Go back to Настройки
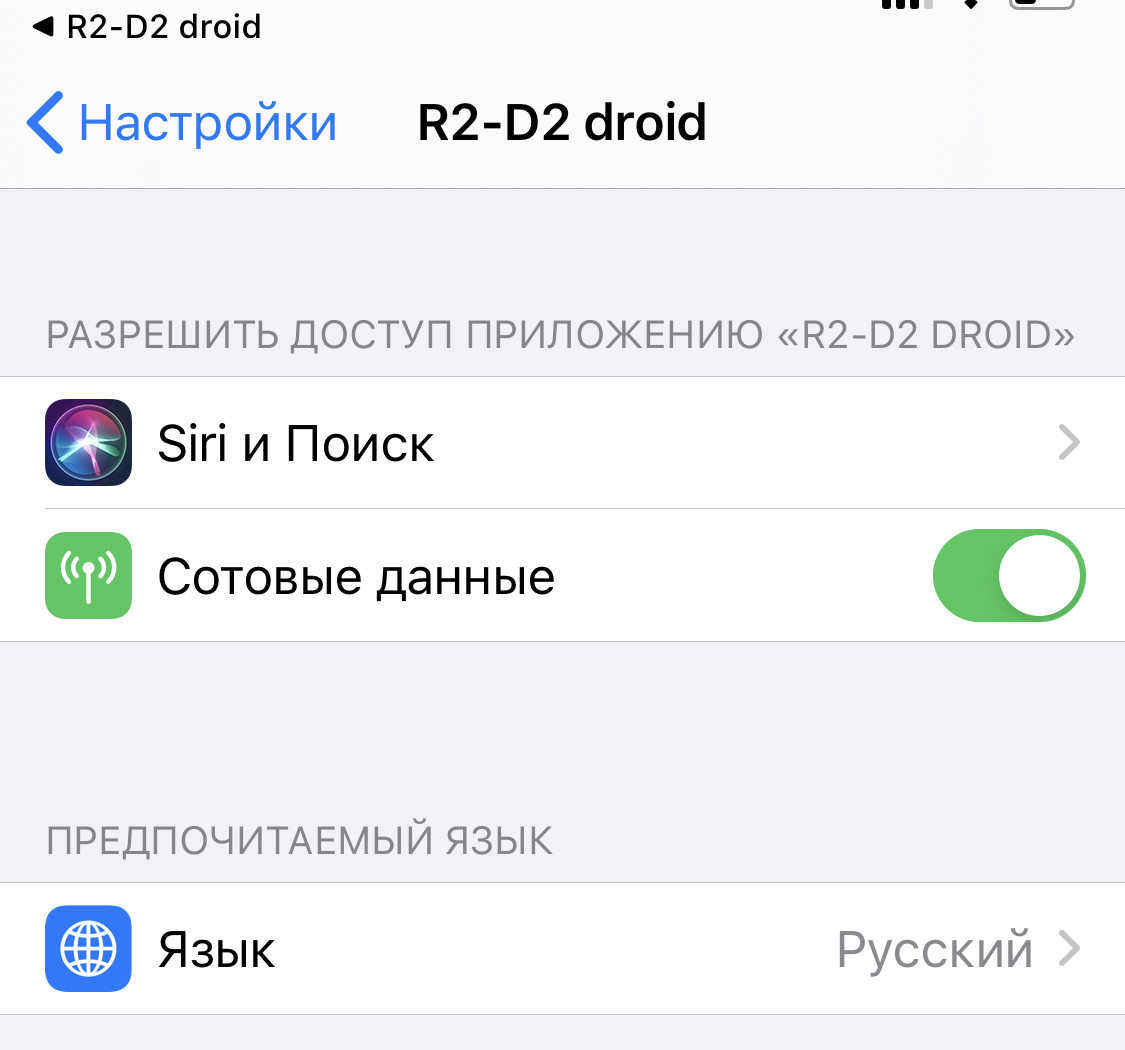 [183, 123]
